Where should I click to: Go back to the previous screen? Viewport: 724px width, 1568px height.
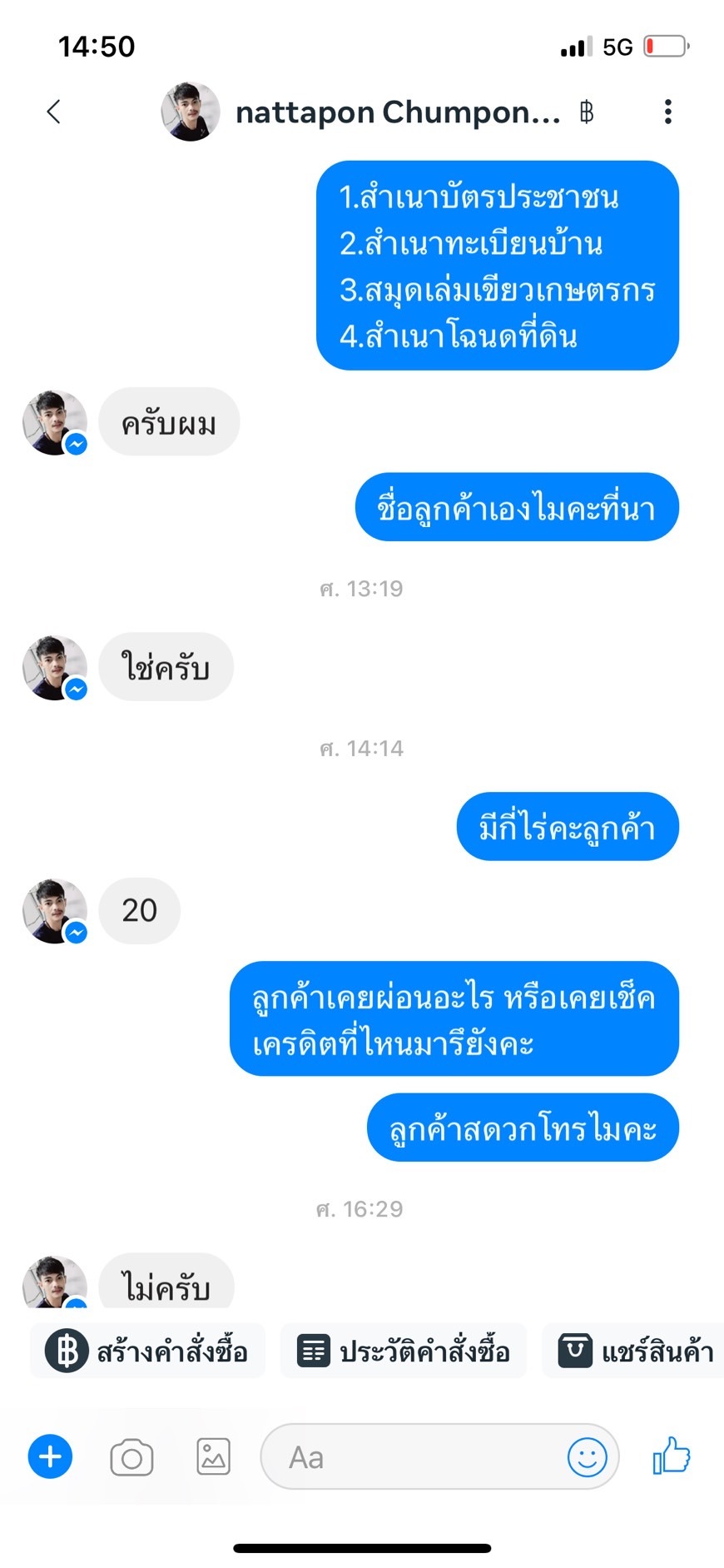point(54,112)
